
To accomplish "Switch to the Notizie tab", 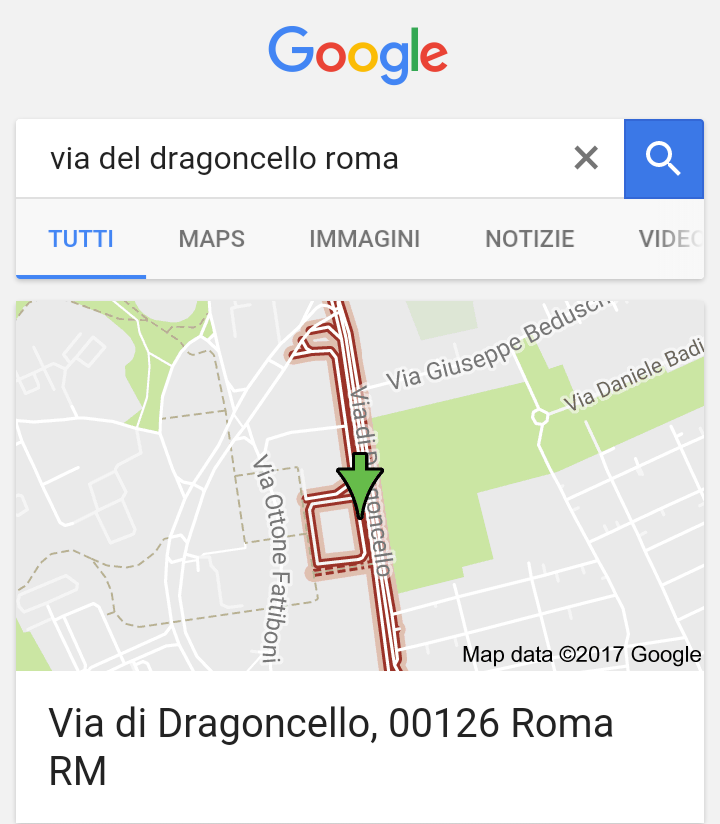I will (529, 239).
